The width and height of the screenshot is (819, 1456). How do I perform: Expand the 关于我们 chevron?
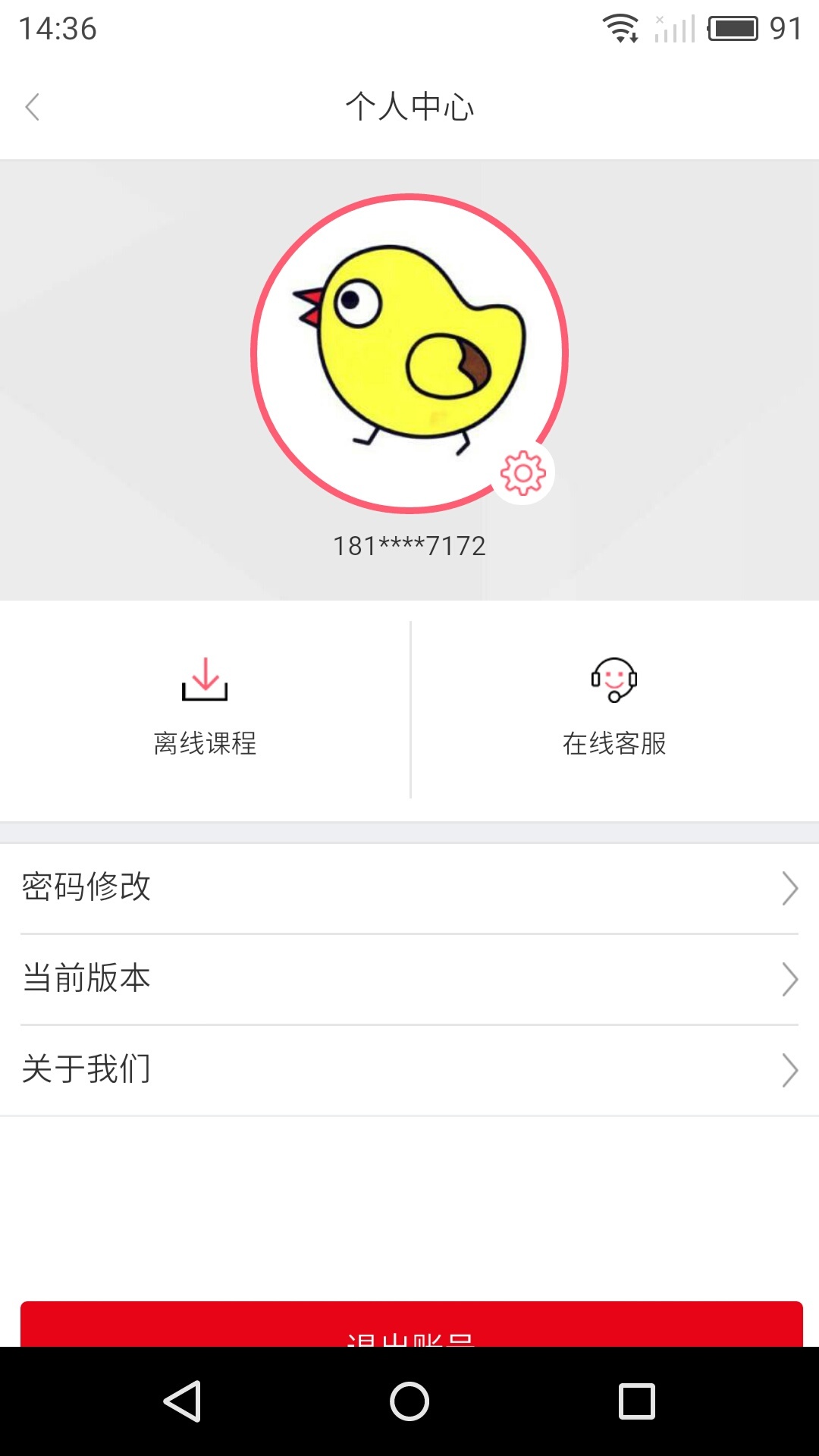coord(791,1069)
